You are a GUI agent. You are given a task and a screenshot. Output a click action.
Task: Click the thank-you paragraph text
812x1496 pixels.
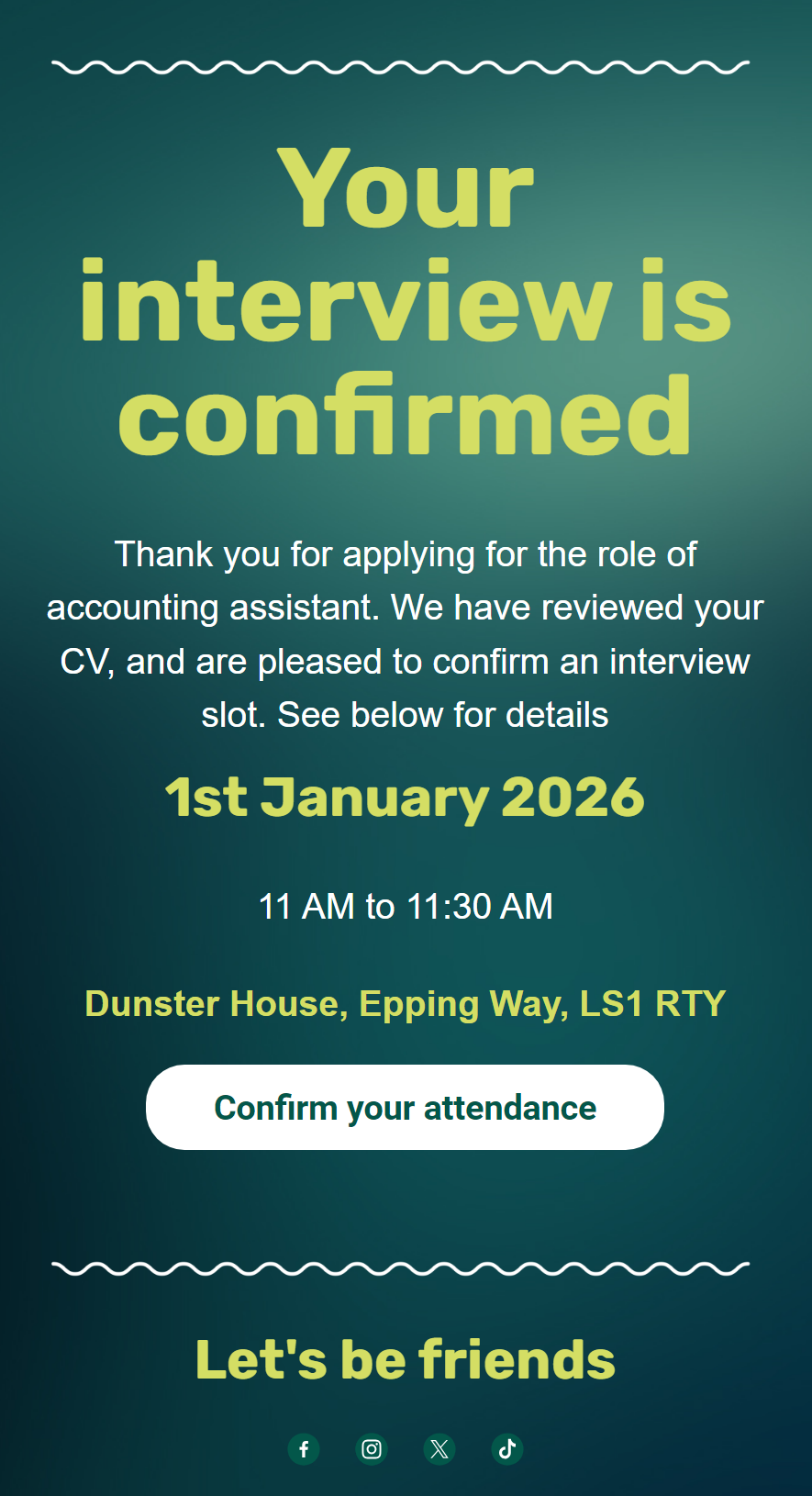tap(405, 633)
